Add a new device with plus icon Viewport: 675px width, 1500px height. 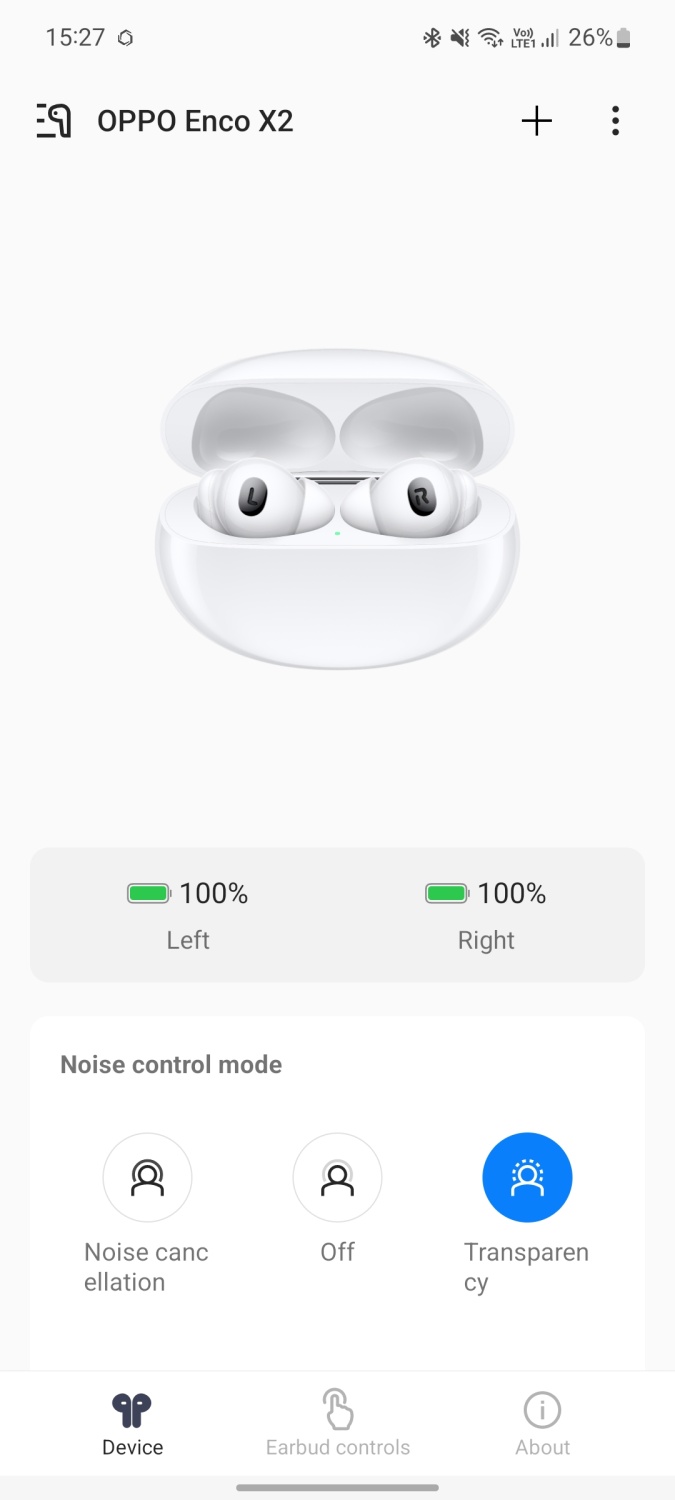(537, 121)
